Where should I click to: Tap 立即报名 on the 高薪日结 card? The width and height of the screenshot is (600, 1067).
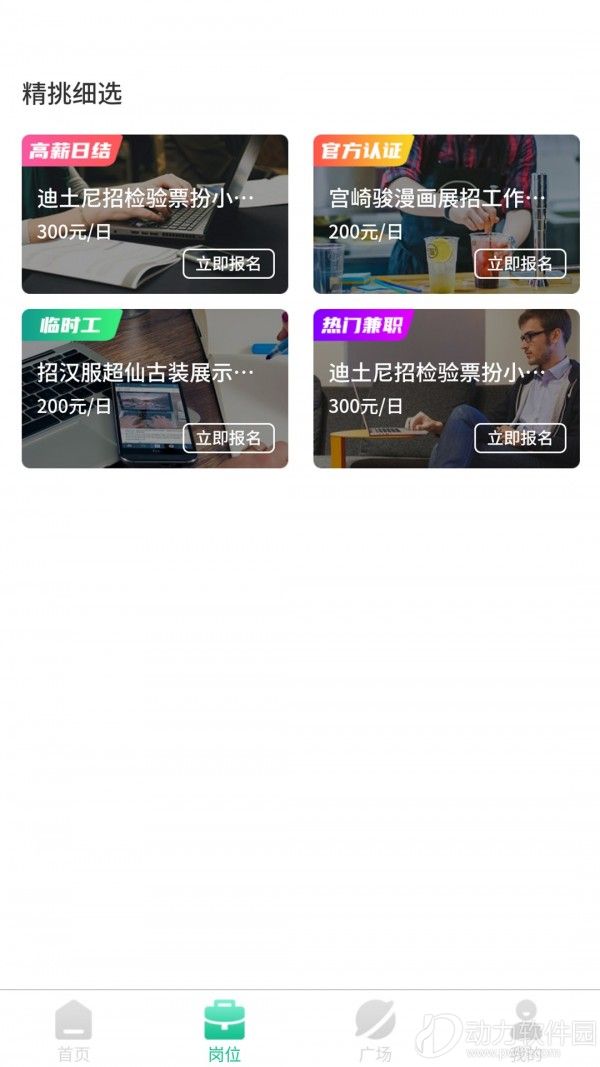pyautogui.click(x=228, y=264)
